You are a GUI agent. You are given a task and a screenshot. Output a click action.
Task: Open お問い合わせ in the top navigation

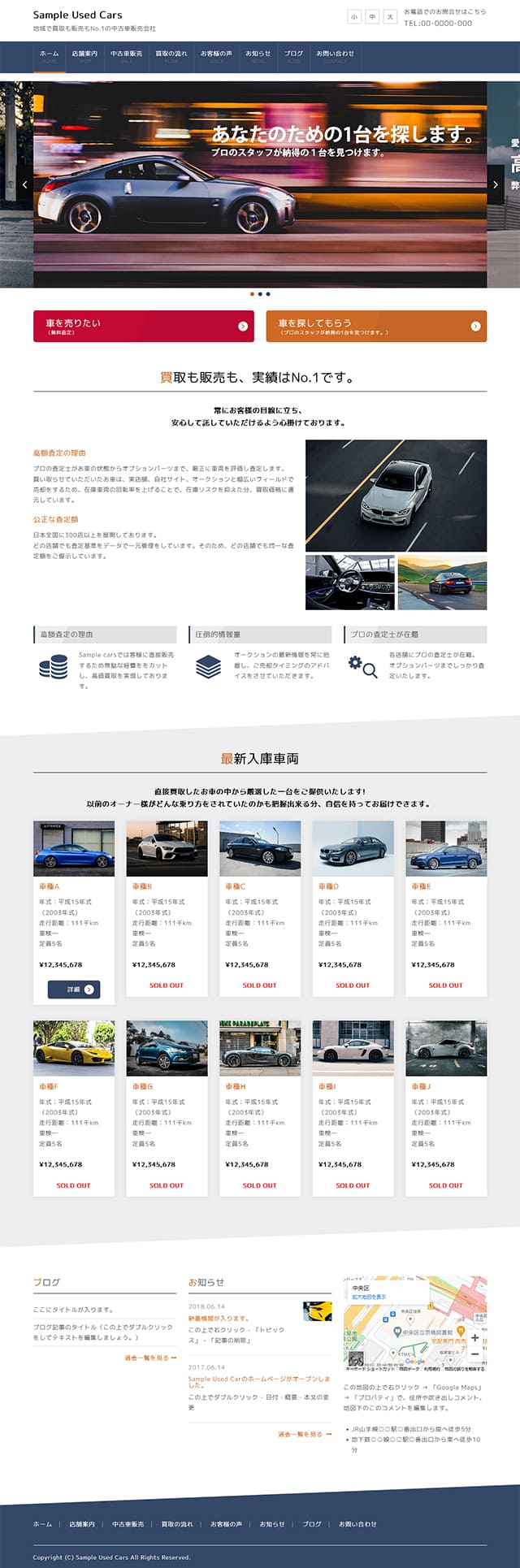click(335, 56)
